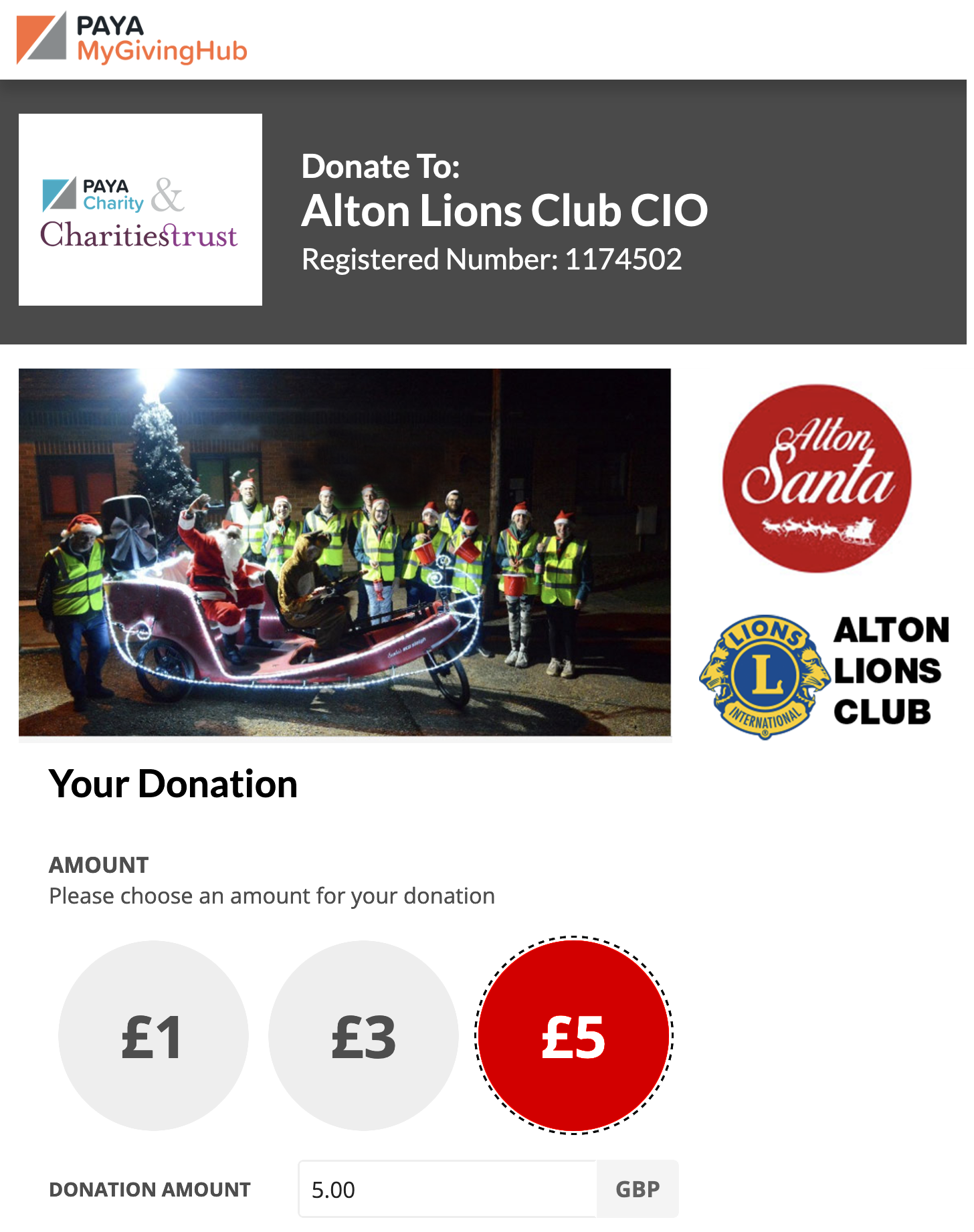Pick the £5 donation amount

point(573,1035)
